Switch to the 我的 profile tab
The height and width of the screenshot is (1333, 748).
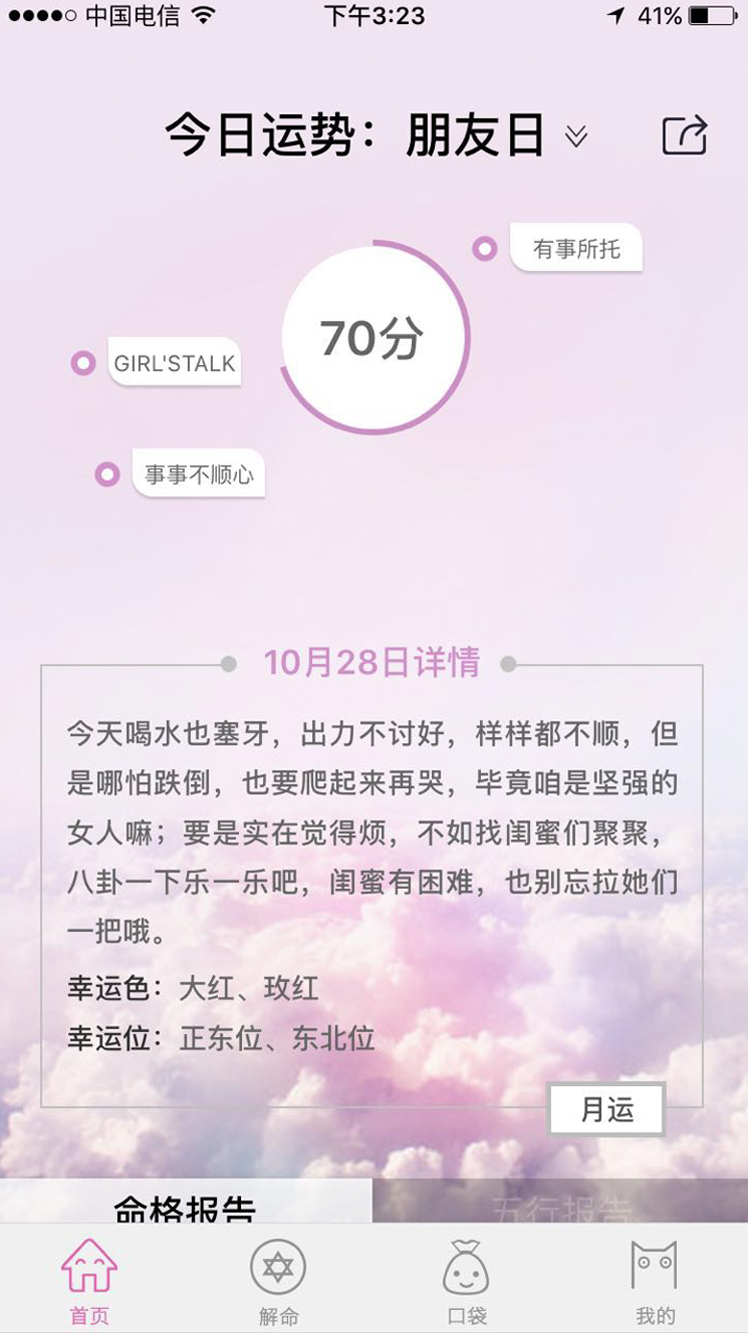[x=655, y=1281]
